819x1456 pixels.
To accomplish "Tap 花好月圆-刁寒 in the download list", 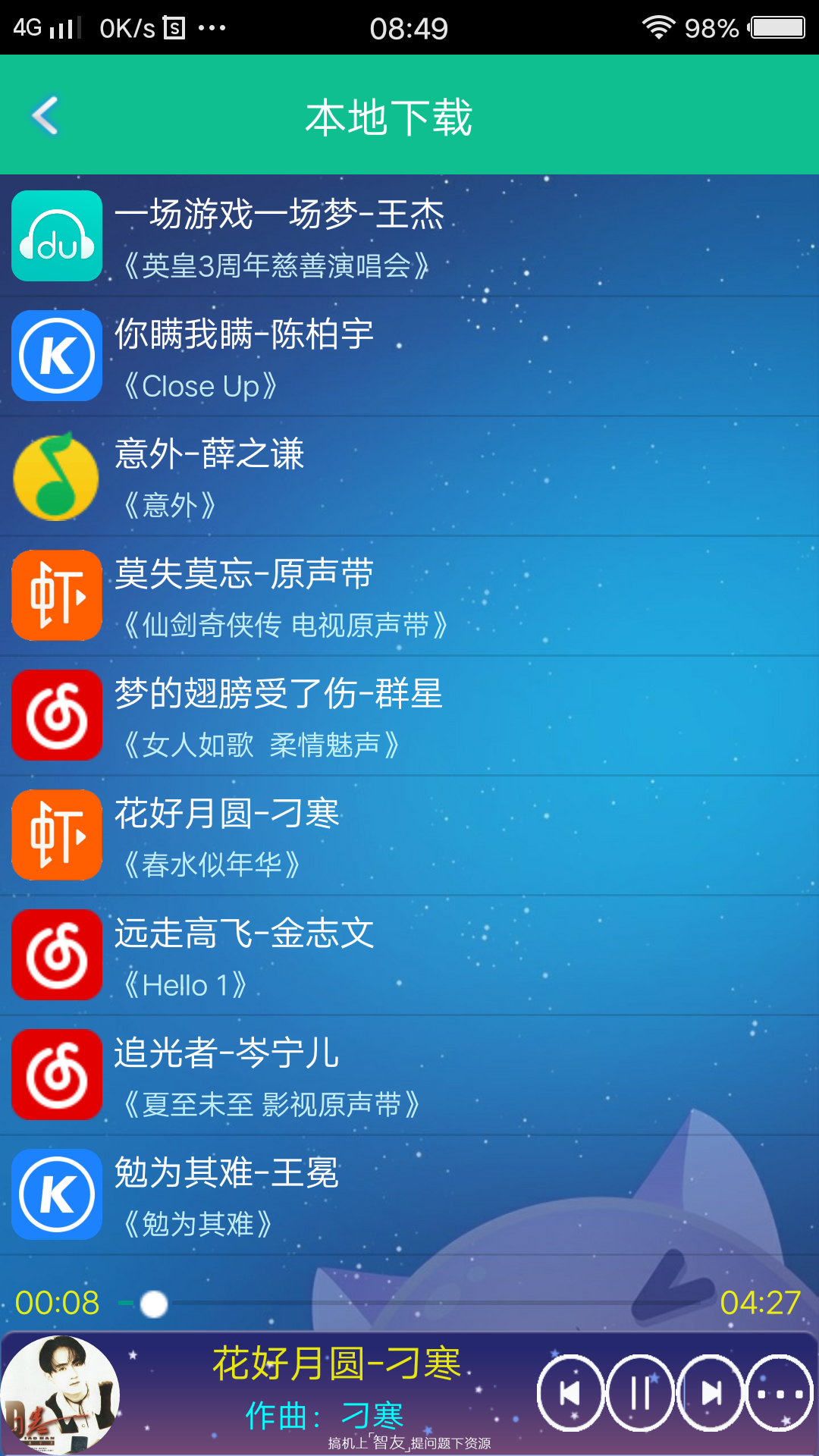I will (x=409, y=835).
